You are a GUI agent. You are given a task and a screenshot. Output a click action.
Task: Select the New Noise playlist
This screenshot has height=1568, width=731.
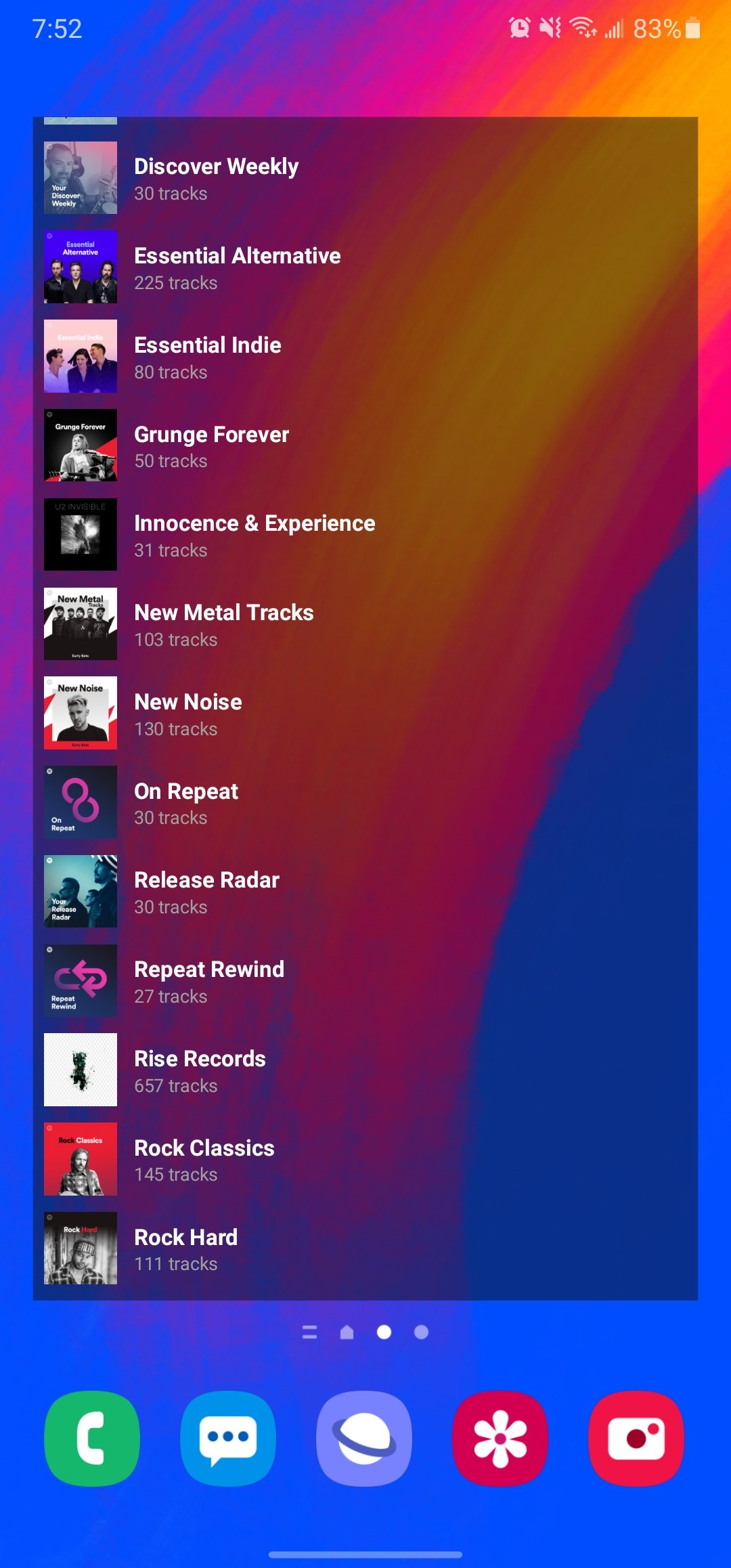click(188, 714)
